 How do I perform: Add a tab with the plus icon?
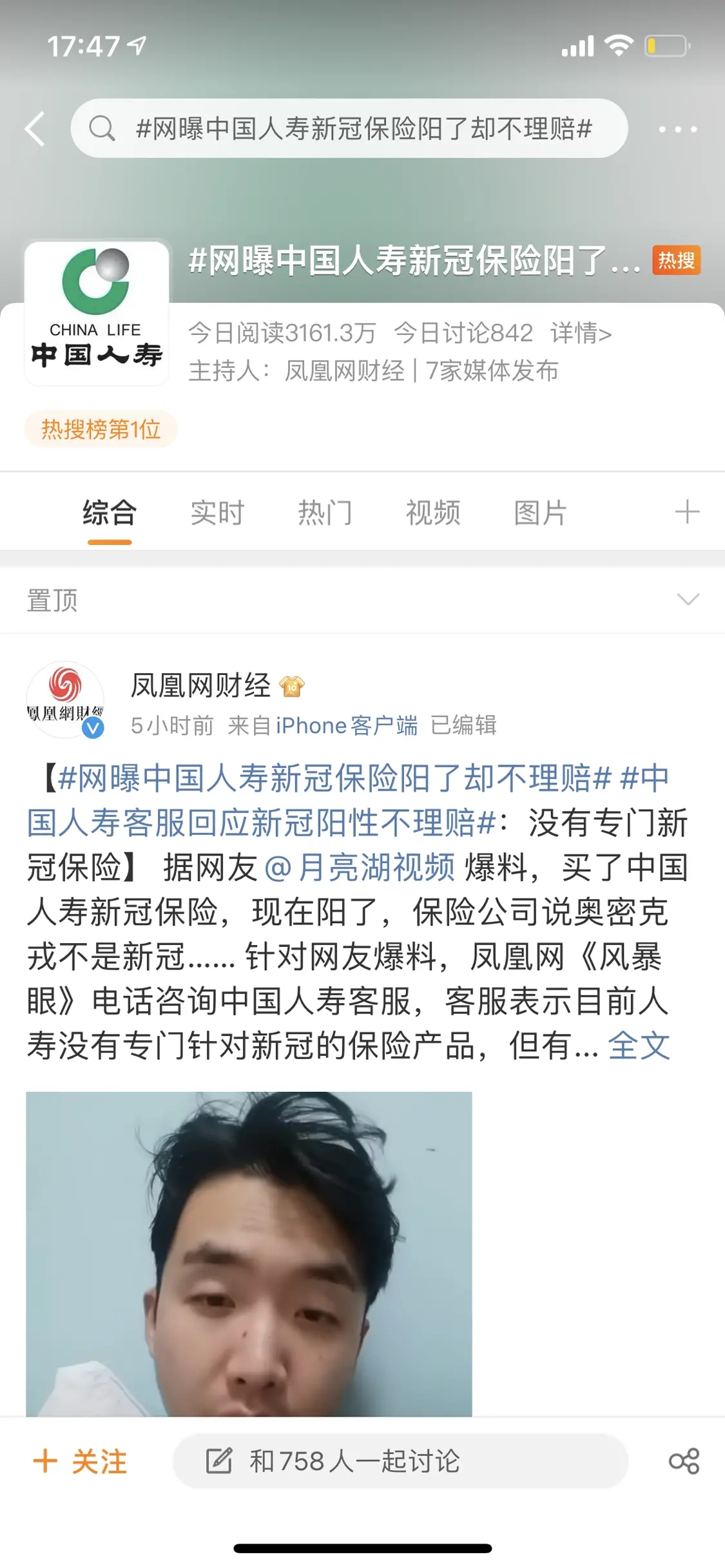[x=687, y=512]
